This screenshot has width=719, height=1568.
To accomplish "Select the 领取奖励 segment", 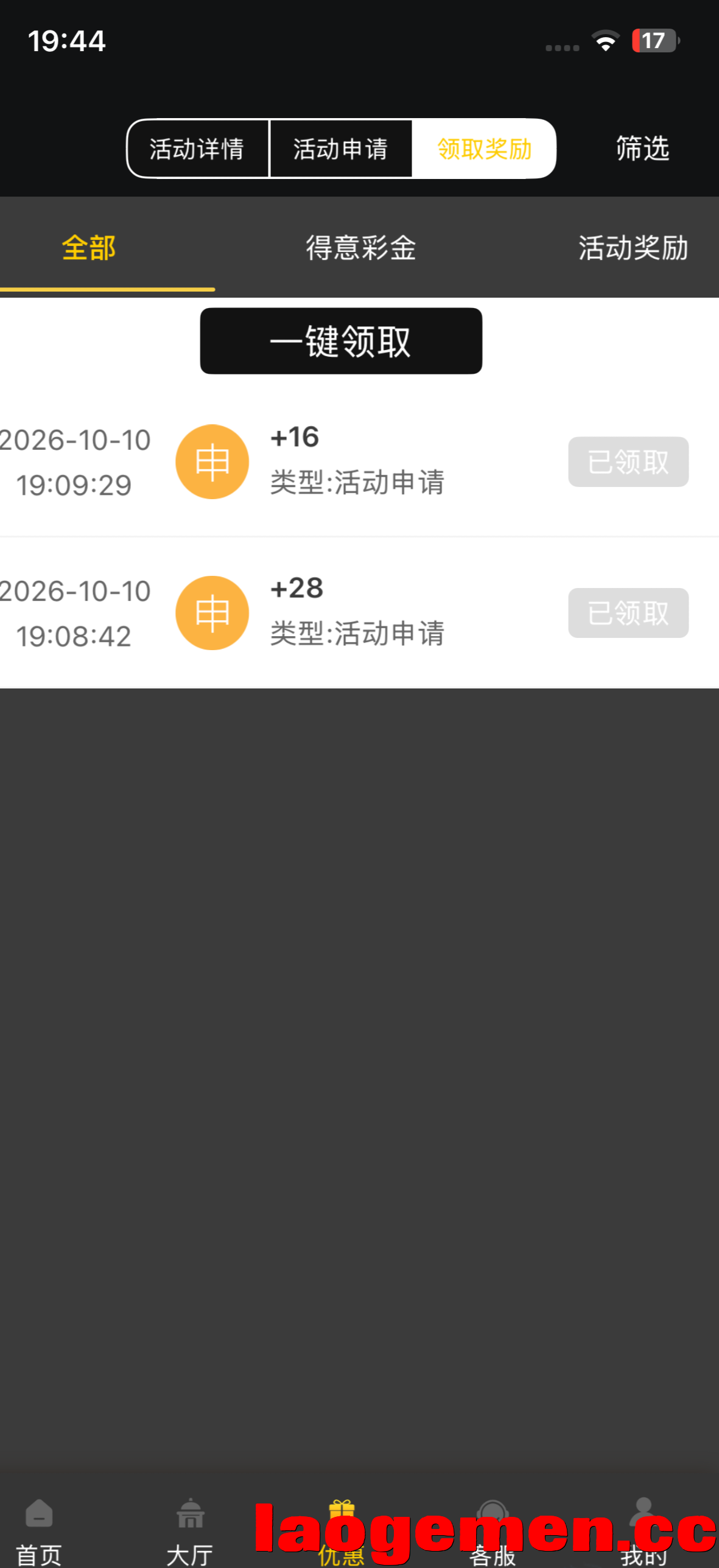I will click(x=485, y=149).
